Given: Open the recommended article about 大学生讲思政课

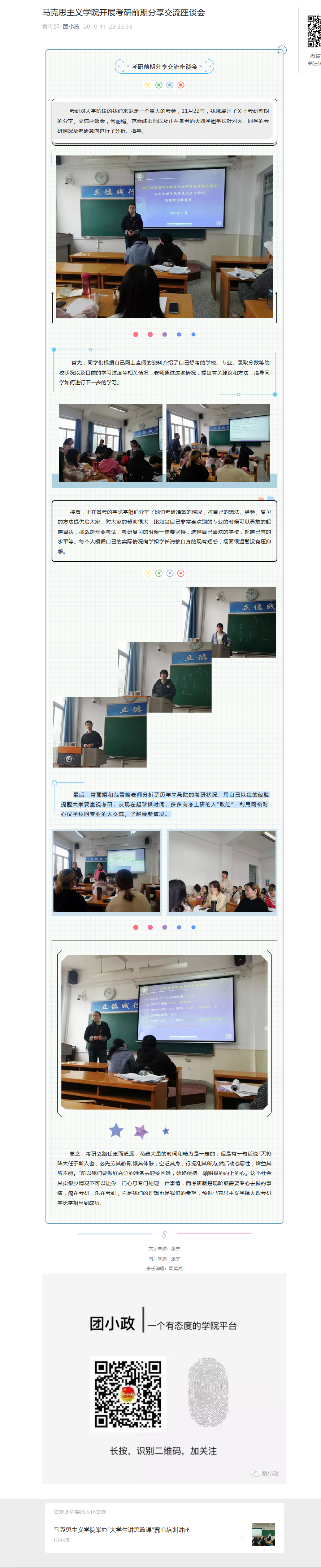Looking at the screenshot, I should pyautogui.click(x=122, y=1529).
